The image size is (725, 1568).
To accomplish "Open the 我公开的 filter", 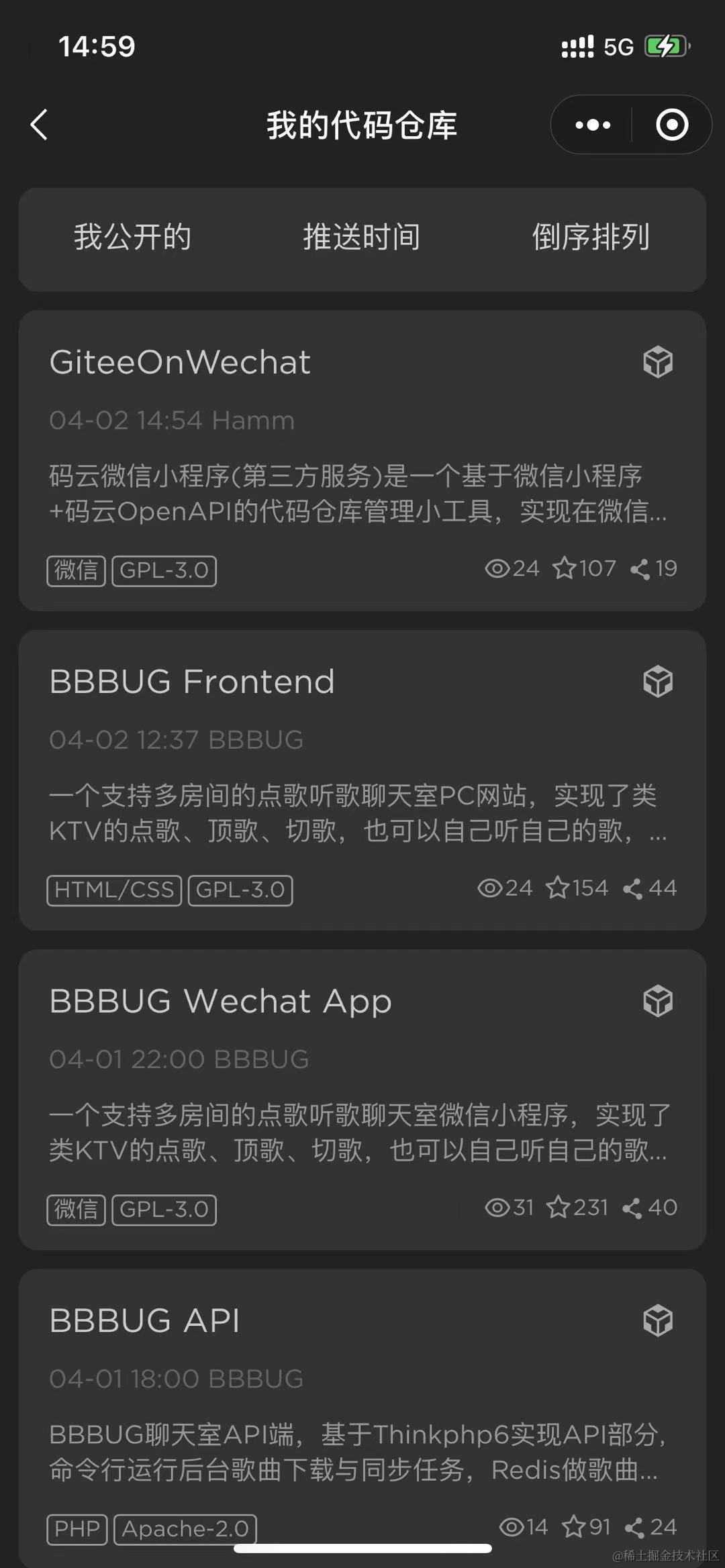I will tap(133, 238).
